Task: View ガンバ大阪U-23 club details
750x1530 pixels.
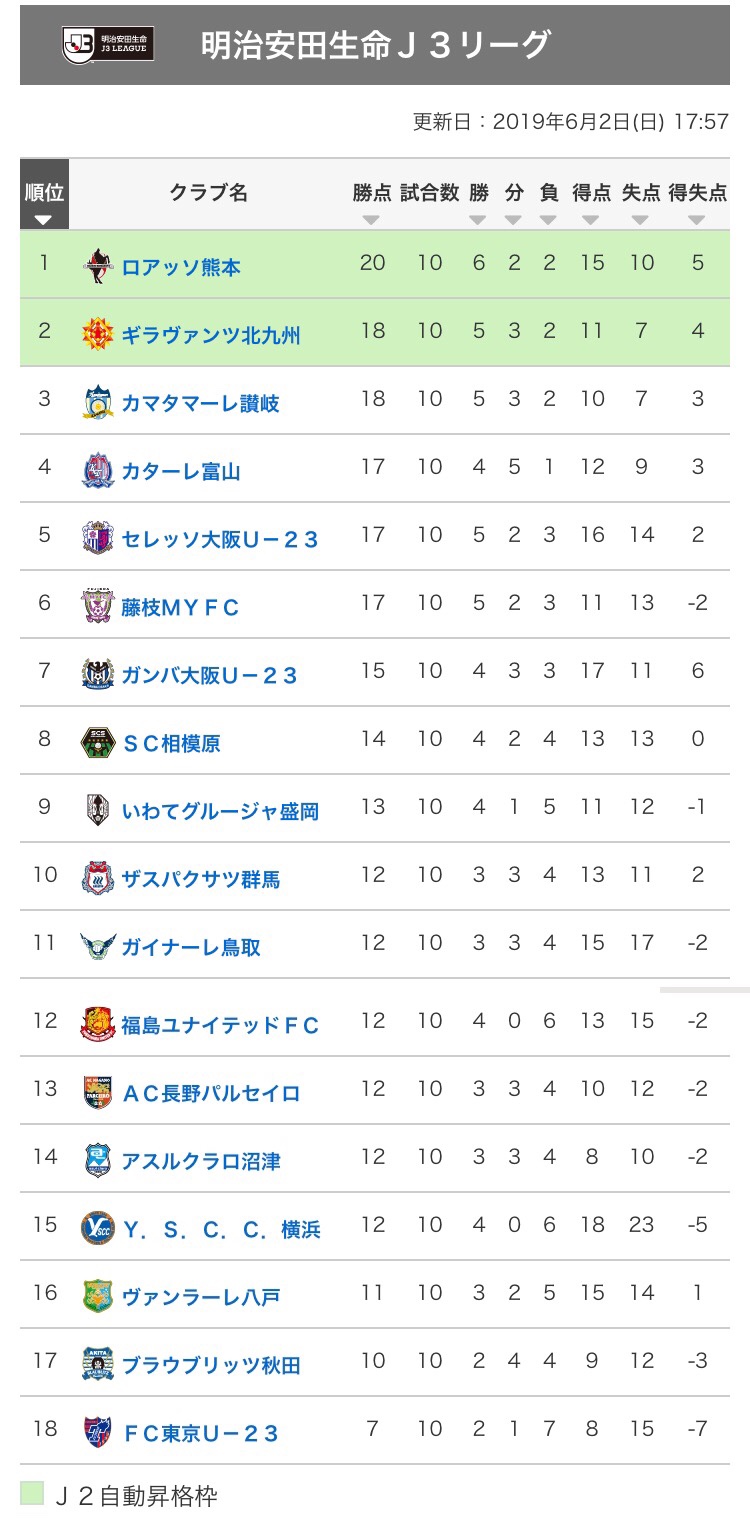Action: click(x=210, y=675)
